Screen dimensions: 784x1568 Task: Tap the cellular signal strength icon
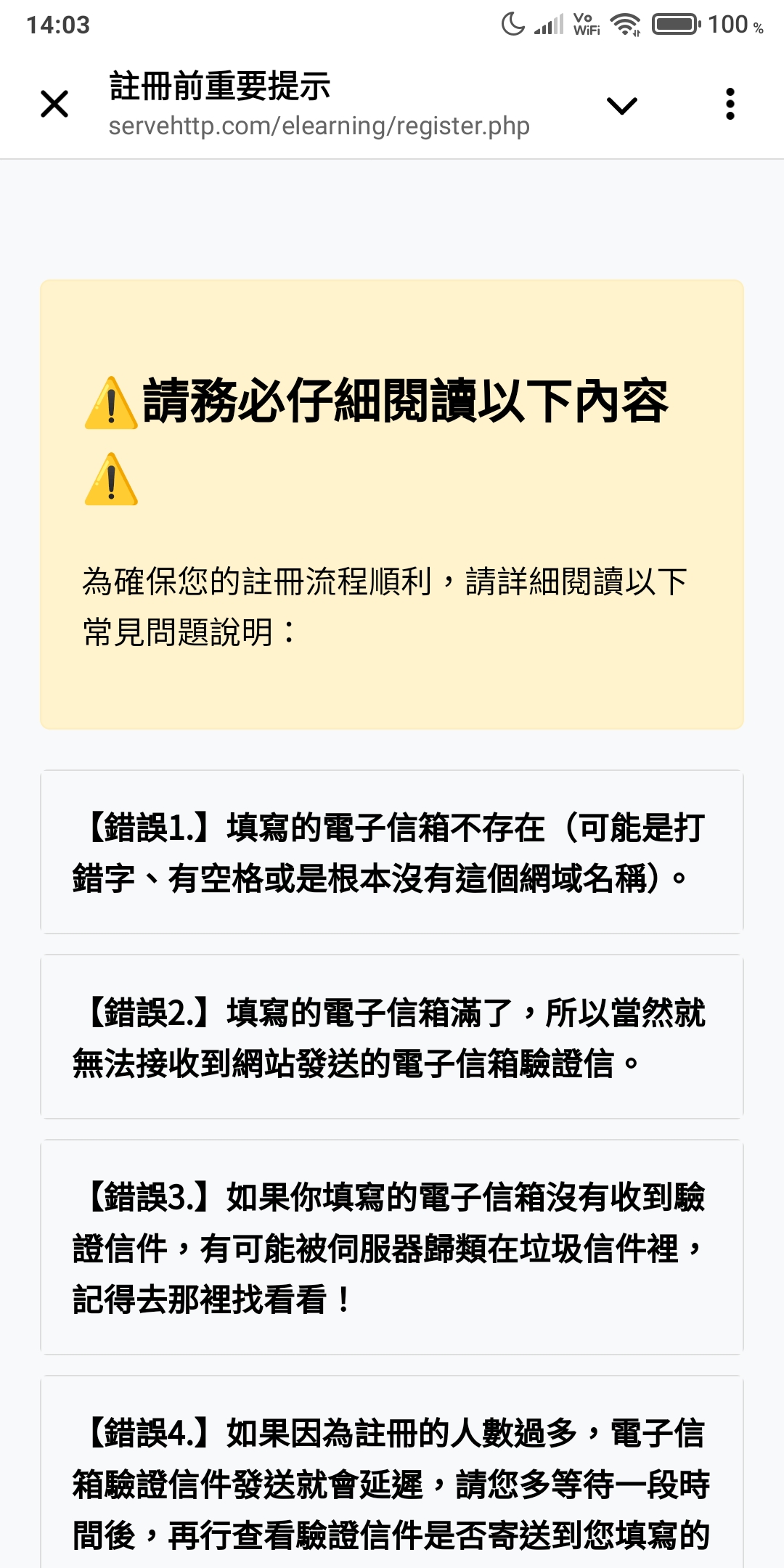pos(550,25)
